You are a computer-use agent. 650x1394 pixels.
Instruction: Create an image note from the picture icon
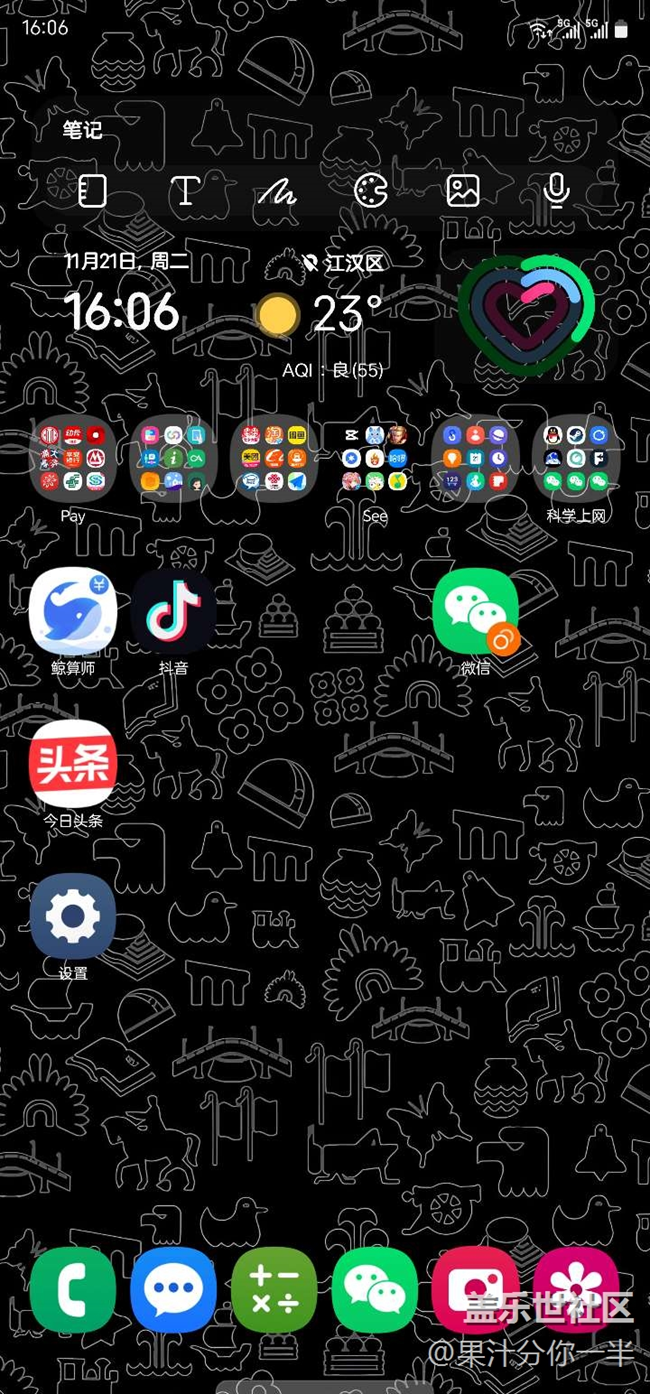tap(463, 190)
